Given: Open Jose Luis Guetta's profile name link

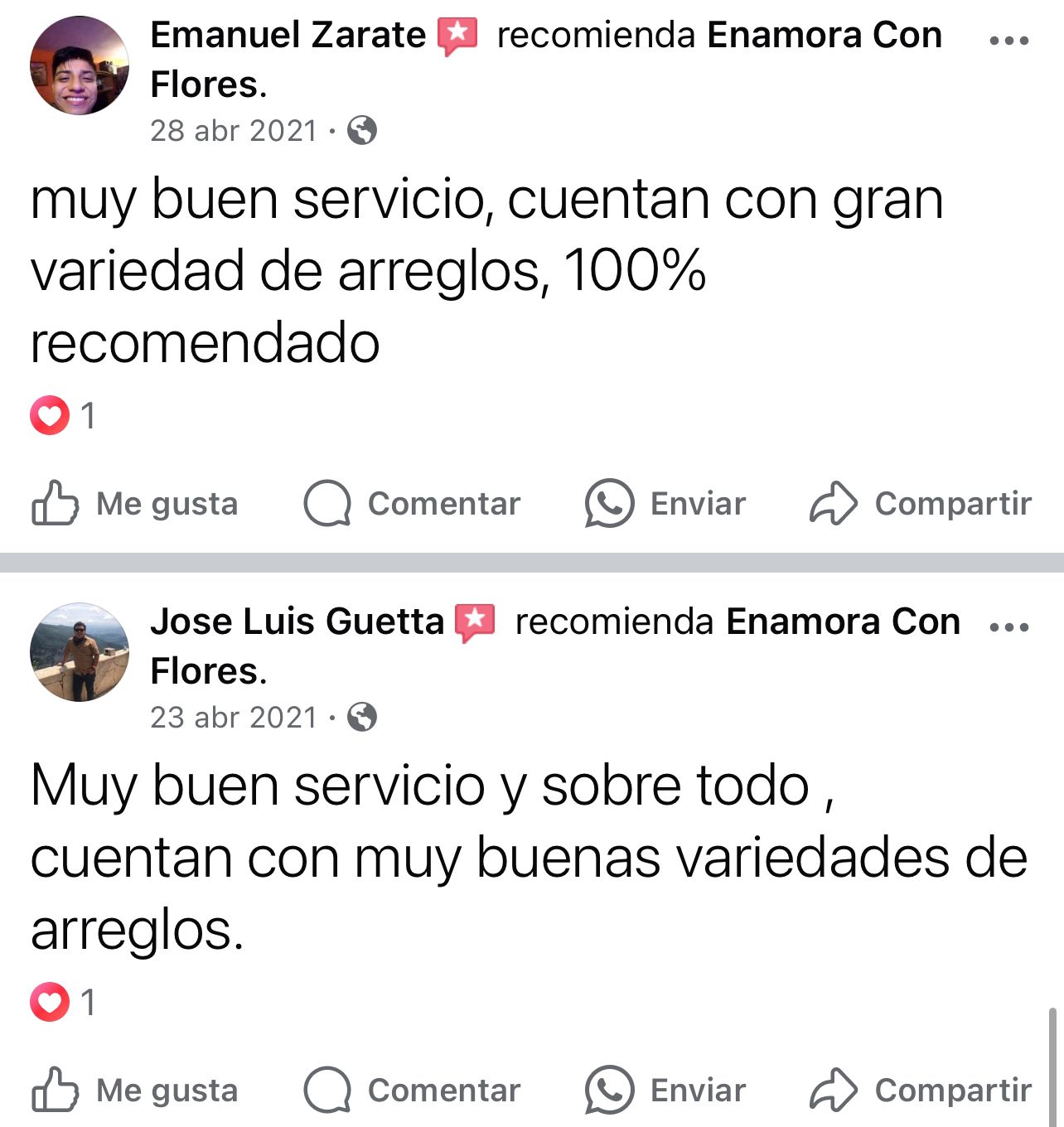Looking at the screenshot, I should click(x=297, y=622).
